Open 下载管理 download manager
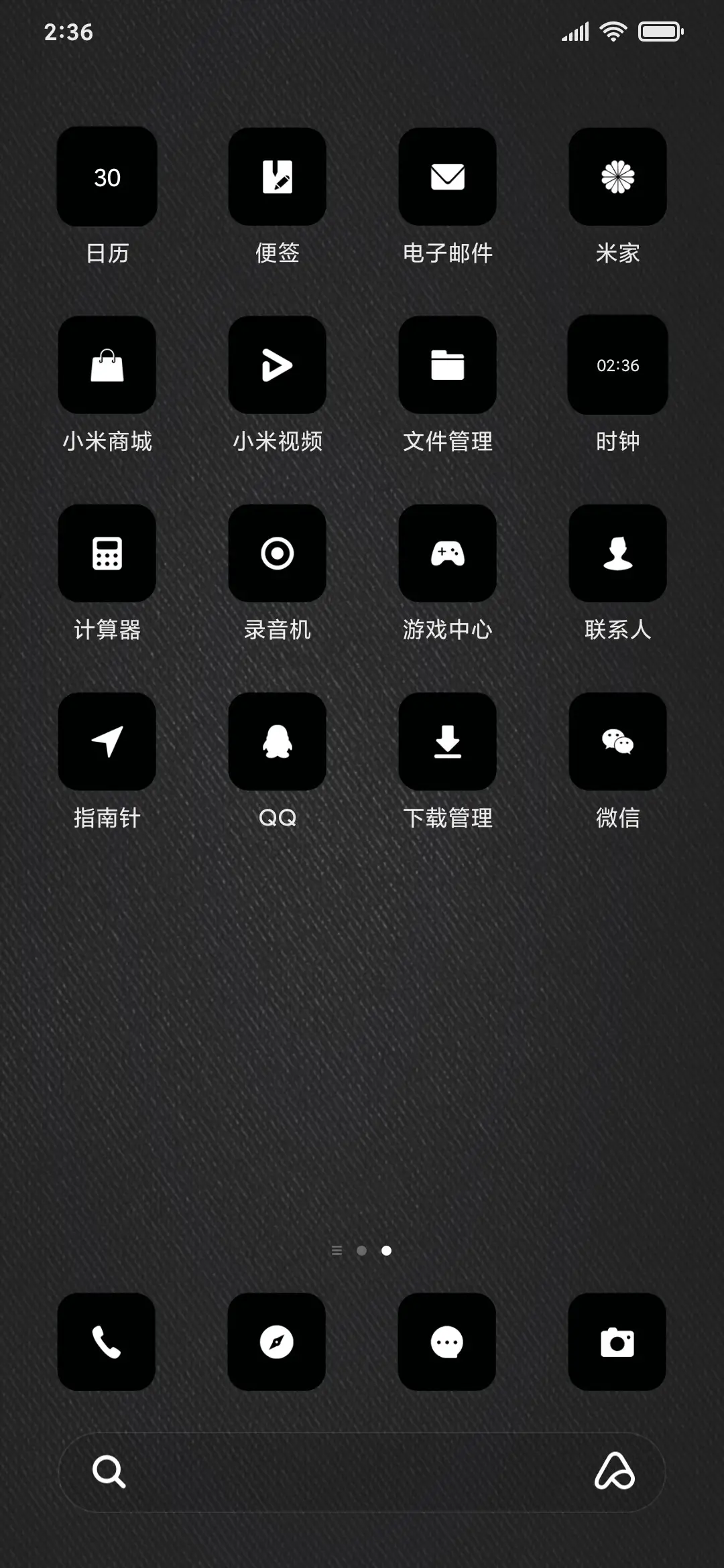724x1568 pixels. tap(446, 740)
